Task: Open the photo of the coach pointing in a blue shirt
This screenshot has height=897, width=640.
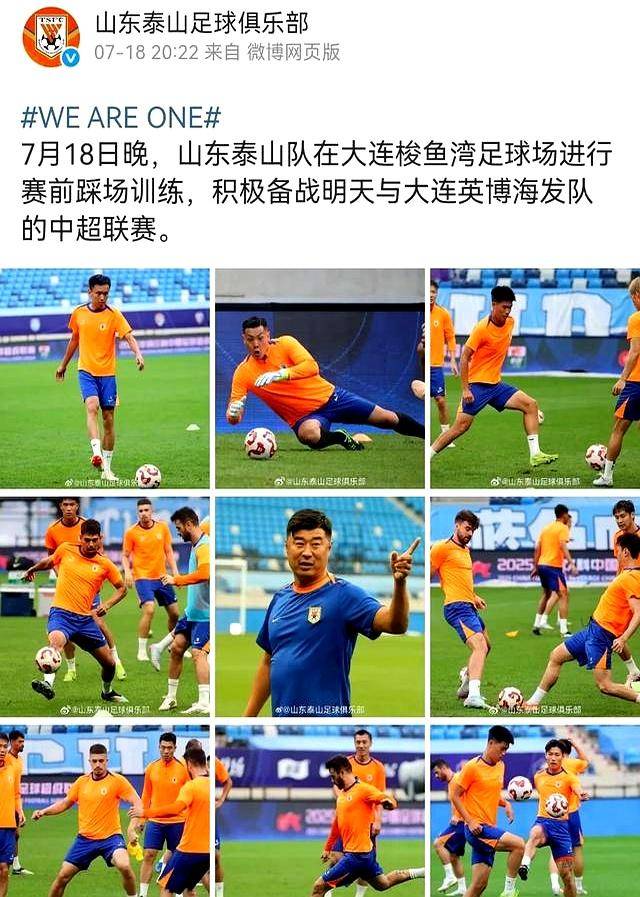Action: click(320, 606)
